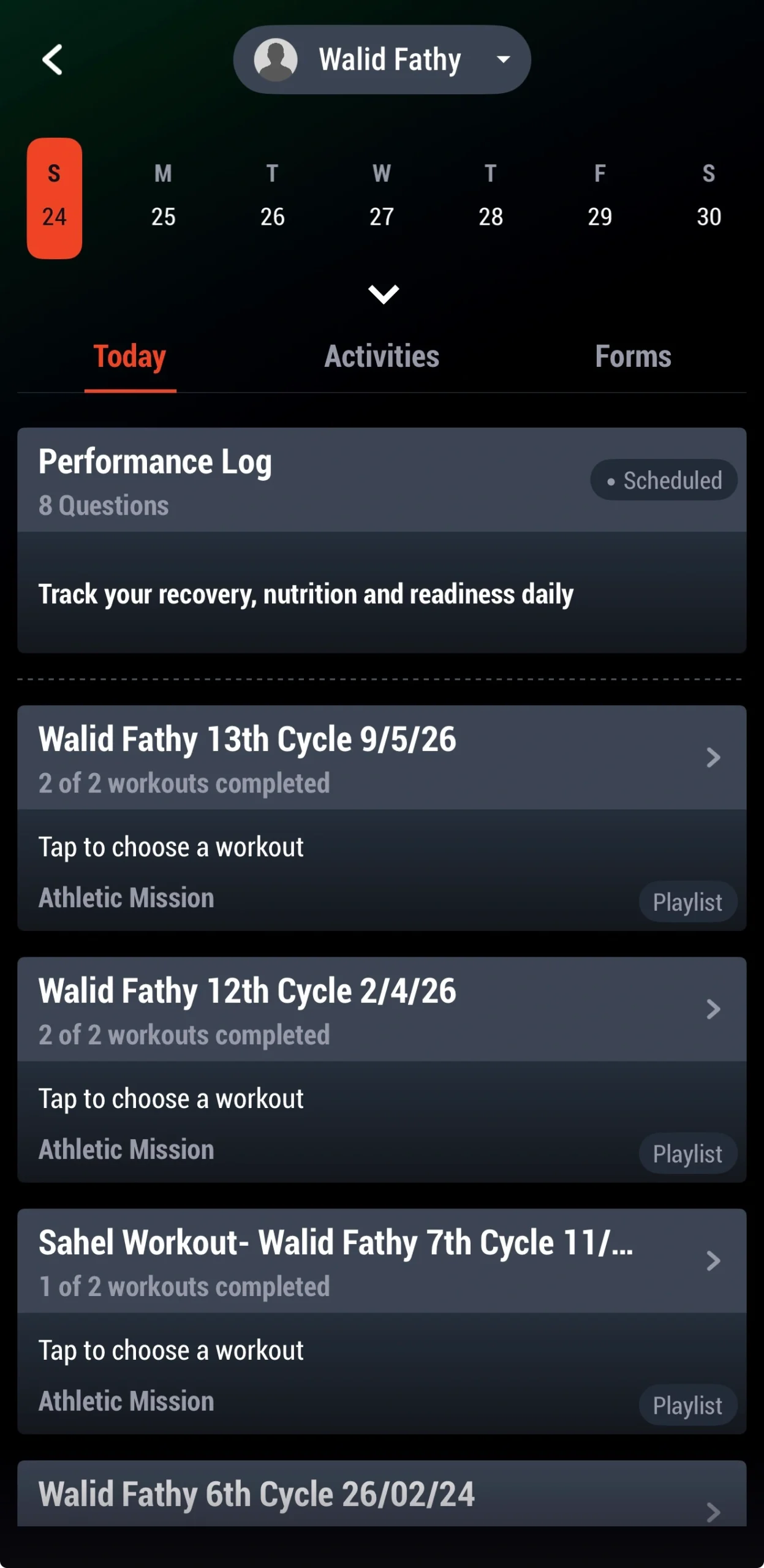
Task: Tap Playlist on the 12th Cycle card
Action: click(687, 1153)
